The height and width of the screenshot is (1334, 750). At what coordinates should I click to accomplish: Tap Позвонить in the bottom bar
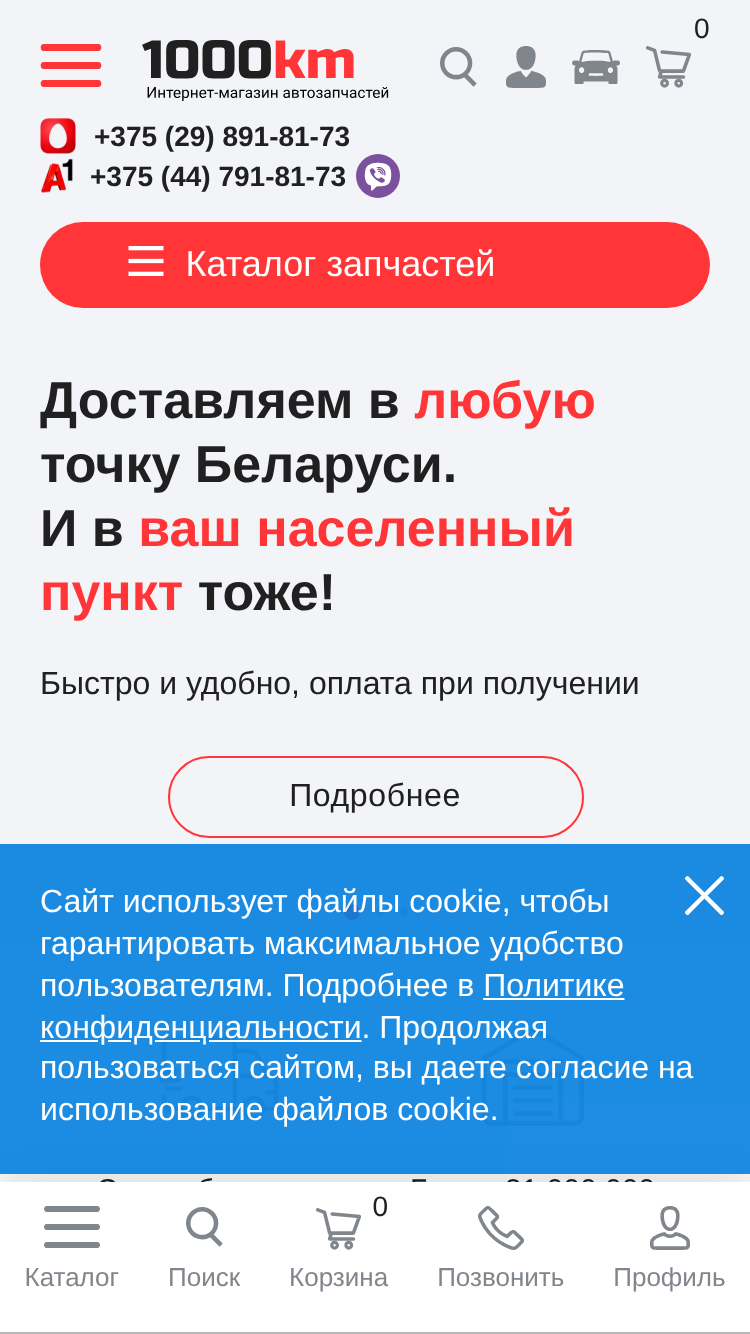click(x=501, y=1247)
